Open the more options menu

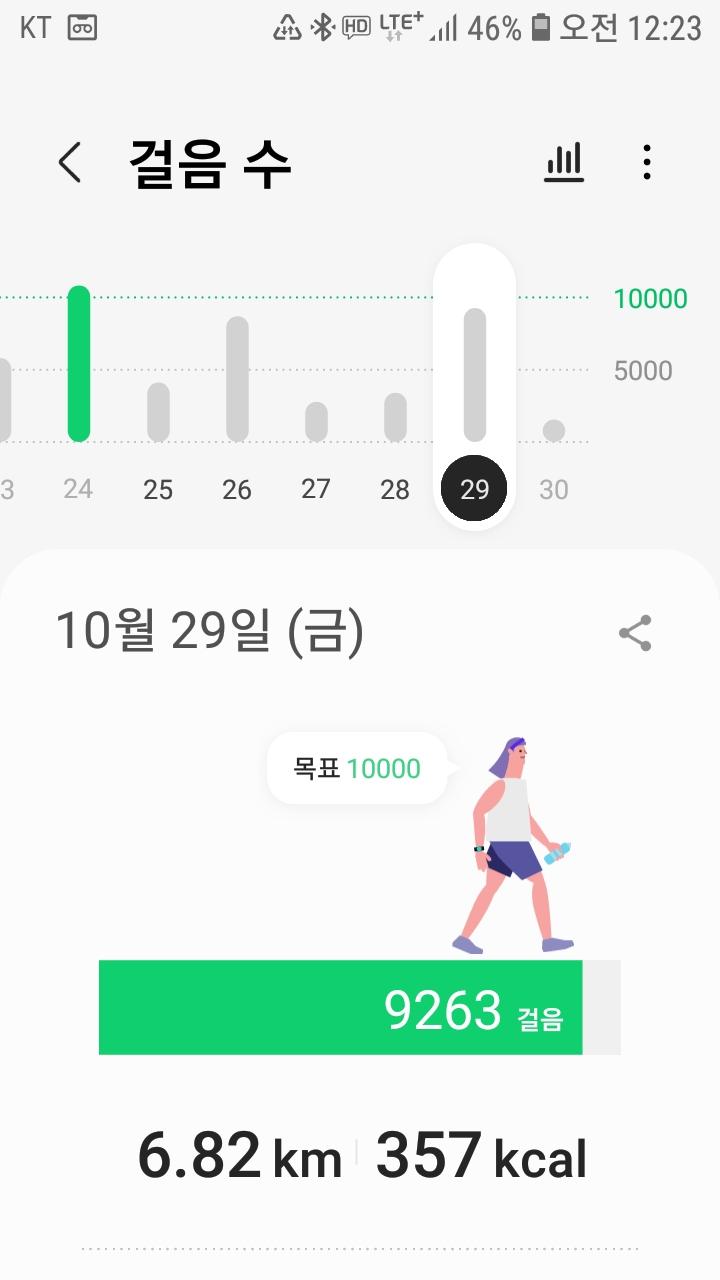(x=647, y=162)
